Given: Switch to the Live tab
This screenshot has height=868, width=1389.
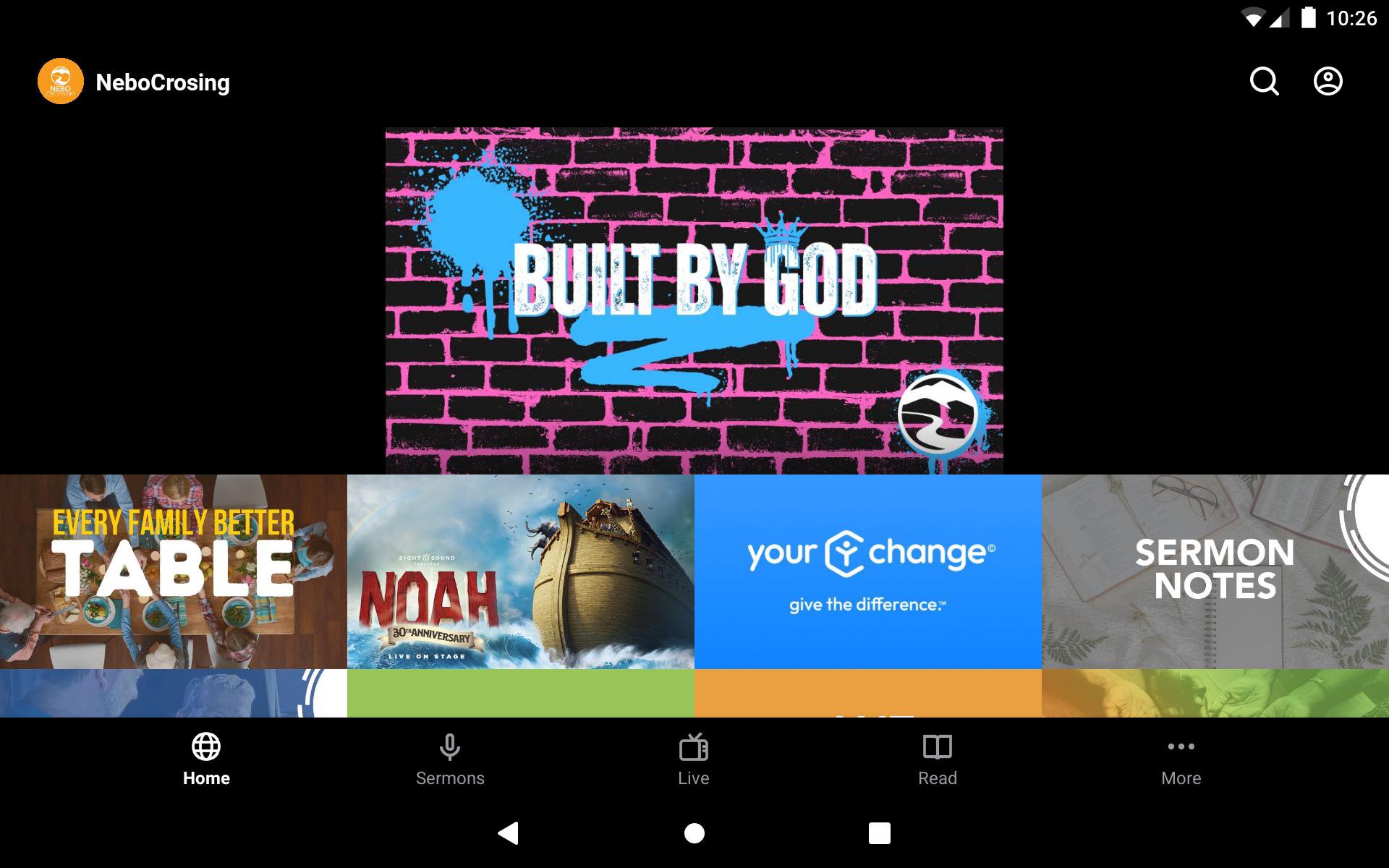Looking at the screenshot, I should tap(693, 759).
